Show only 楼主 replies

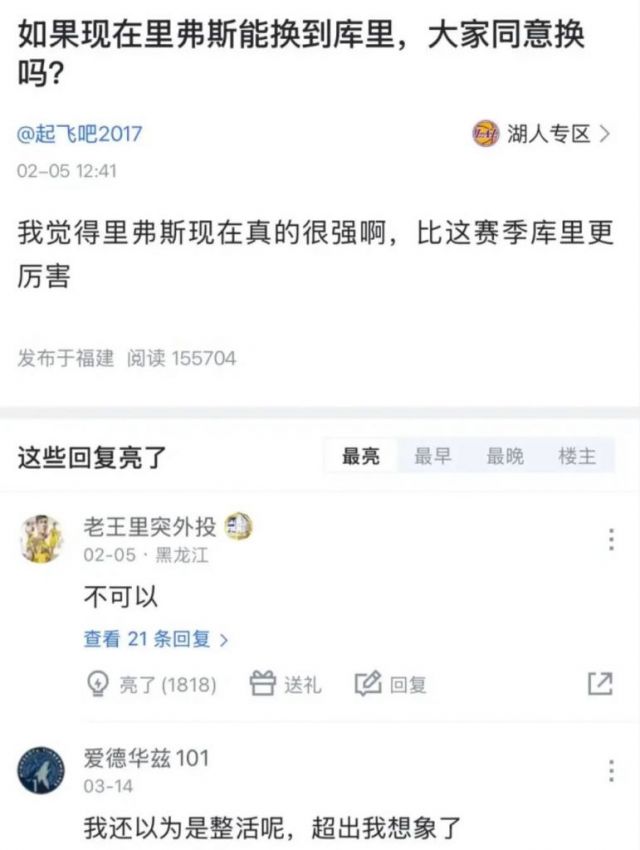click(x=577, y=457)
